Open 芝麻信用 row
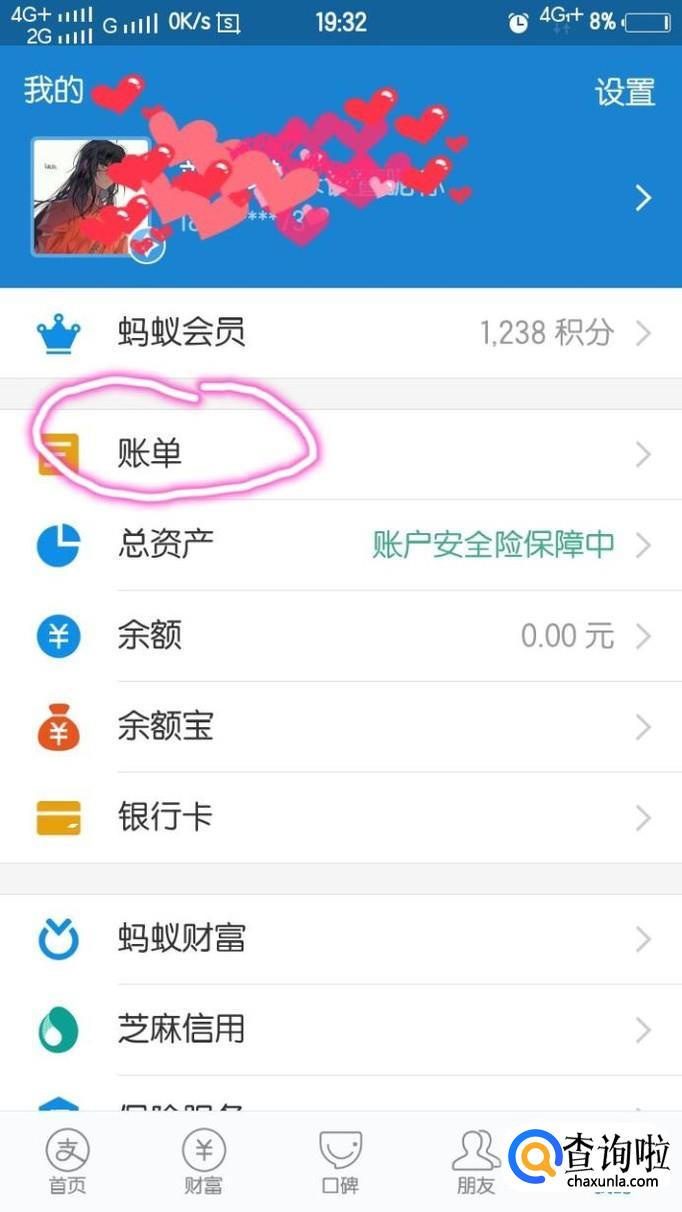The height and width of the screenshot is (1212, 682). pos(340,1029)
